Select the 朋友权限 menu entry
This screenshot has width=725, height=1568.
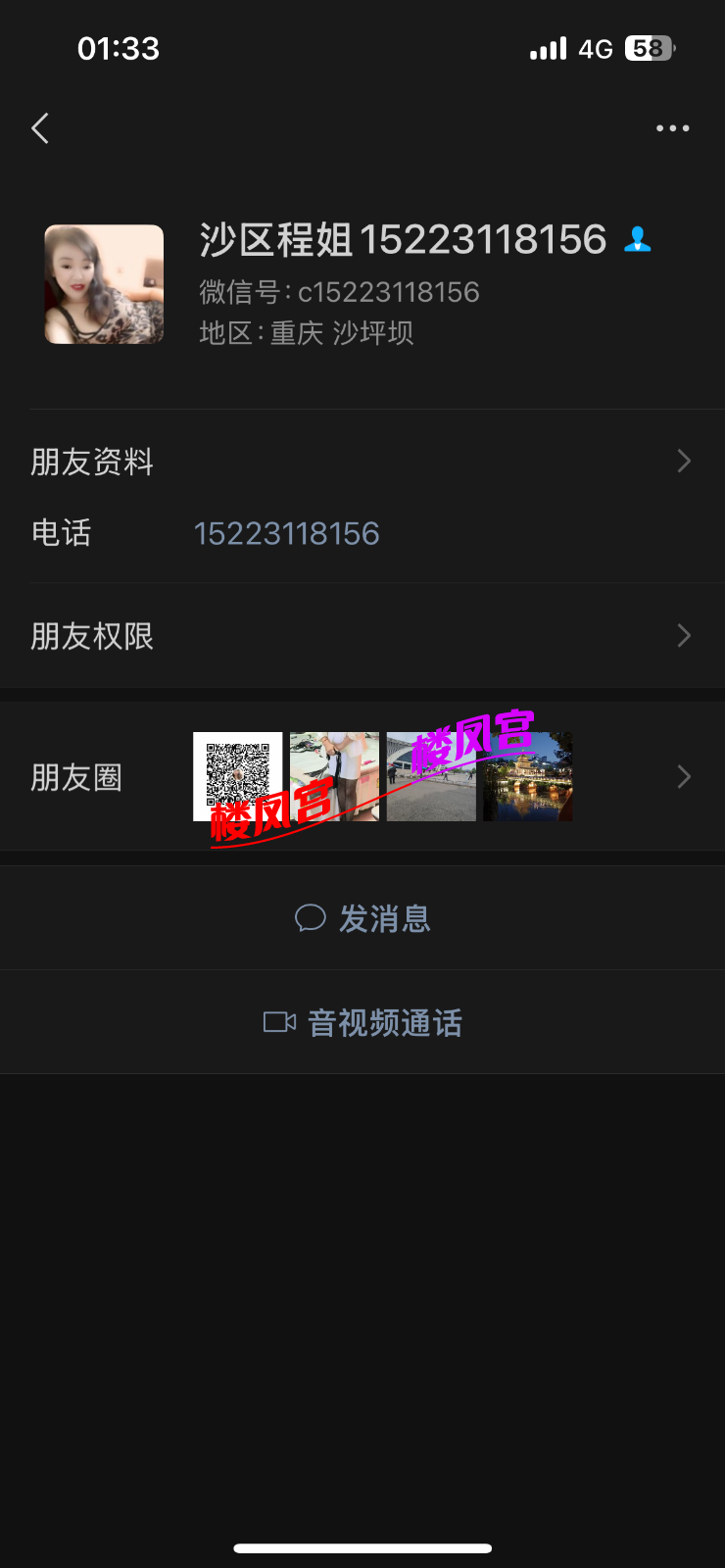[92, 635]
